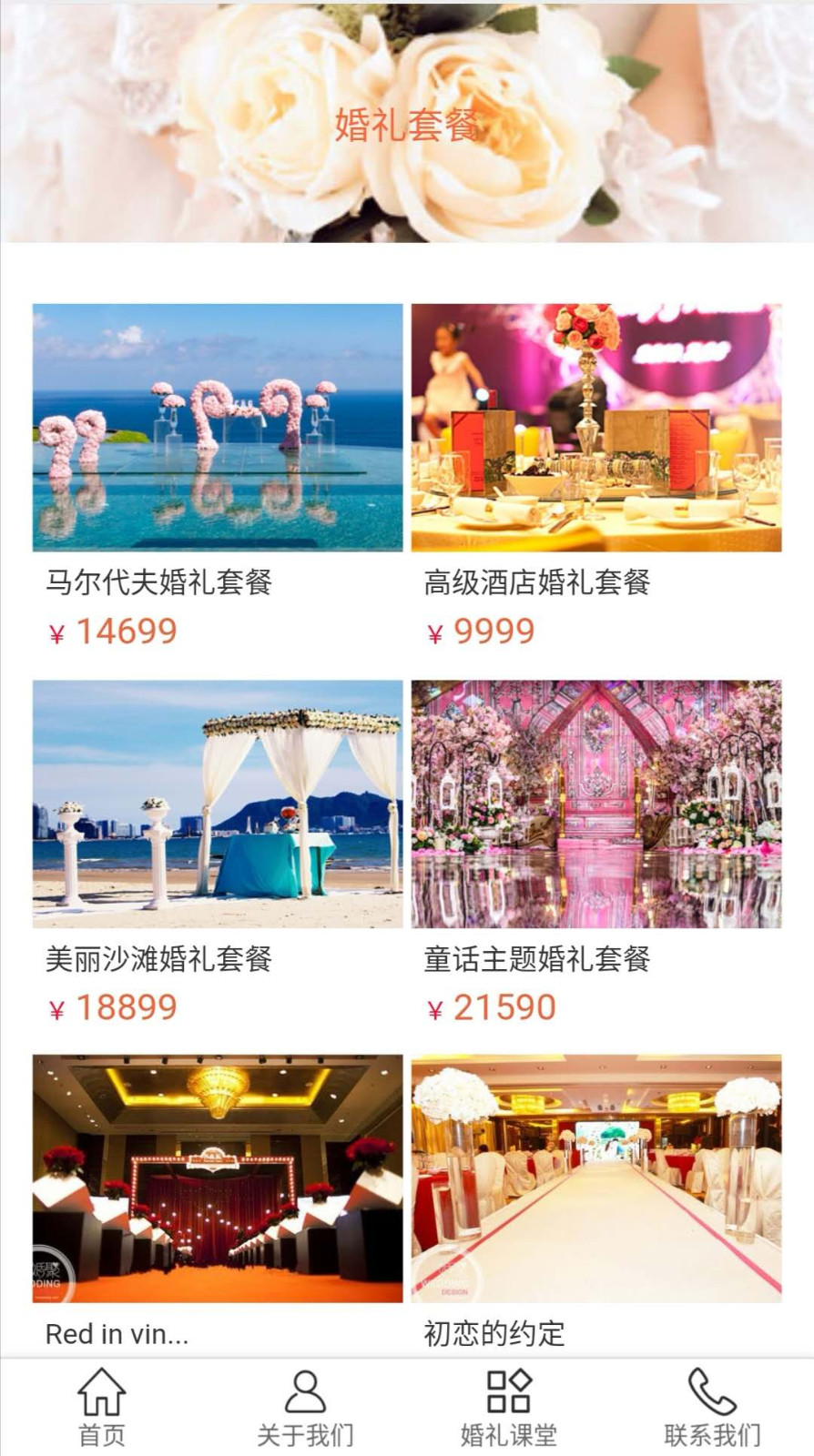This screenshot has width=814, height=1456.
Task: View the 童话主题婚礼套餐 package
Action: 595,804
